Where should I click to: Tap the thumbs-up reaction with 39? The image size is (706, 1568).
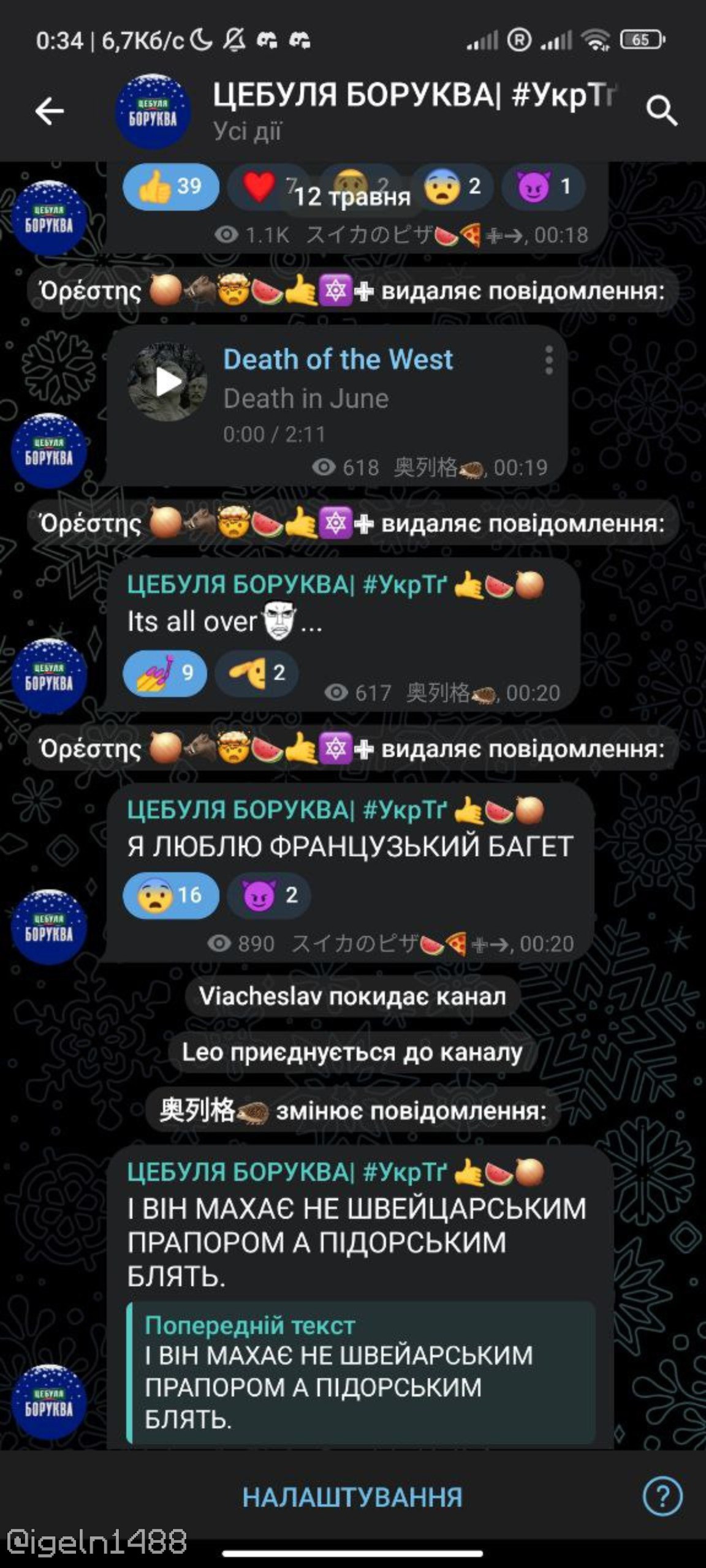(170, 186)
